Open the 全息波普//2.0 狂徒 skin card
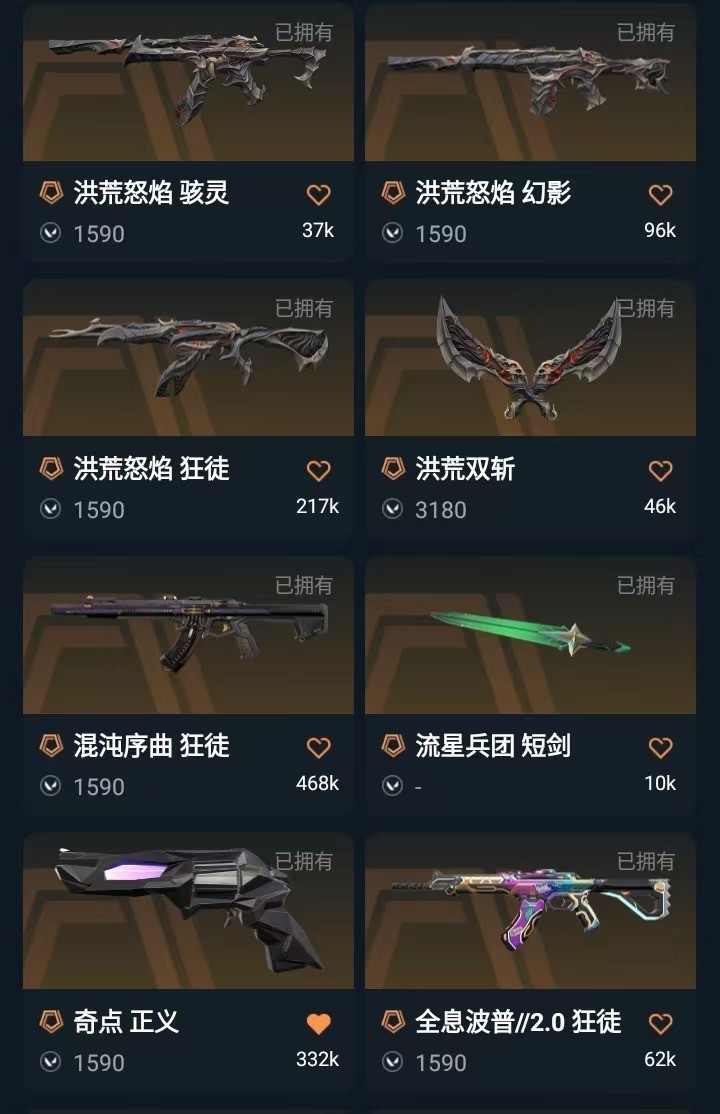The height and width of the screenshot is (1114, 720). click(530, 915)
